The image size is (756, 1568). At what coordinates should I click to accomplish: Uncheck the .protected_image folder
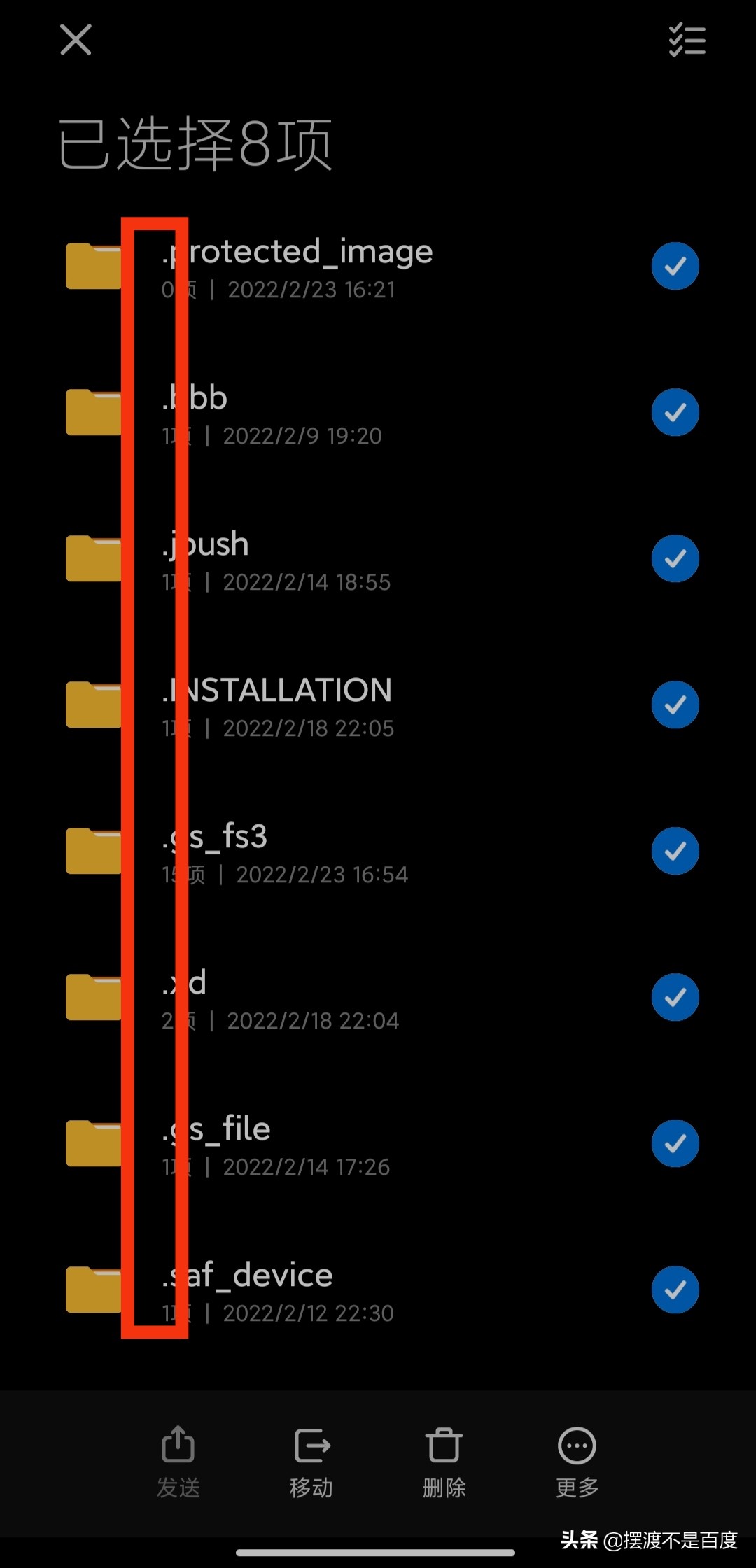(x=675, y=266)
